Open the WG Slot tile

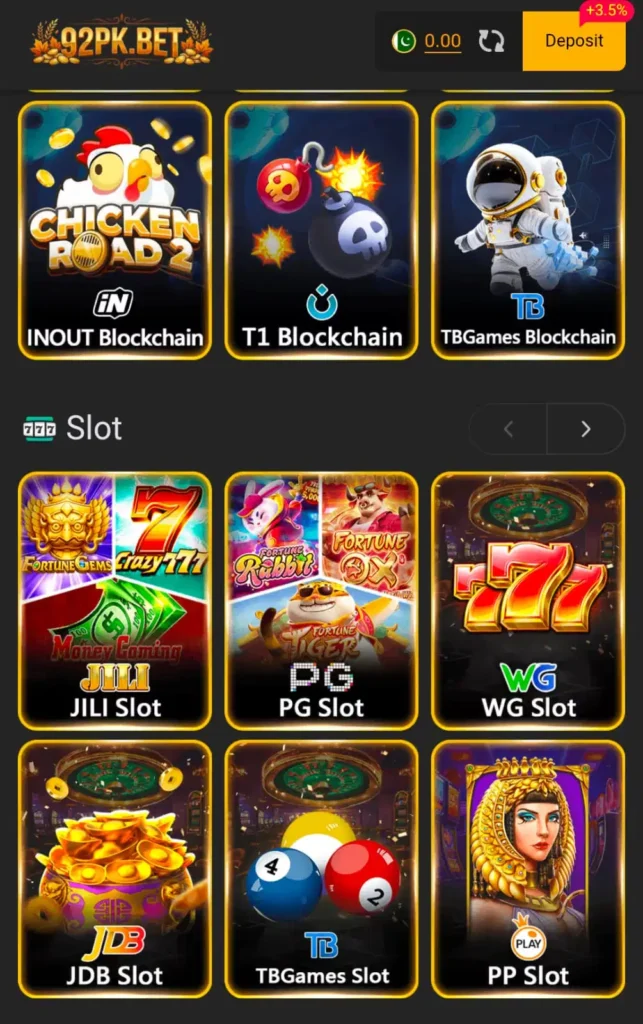point(527,600)
